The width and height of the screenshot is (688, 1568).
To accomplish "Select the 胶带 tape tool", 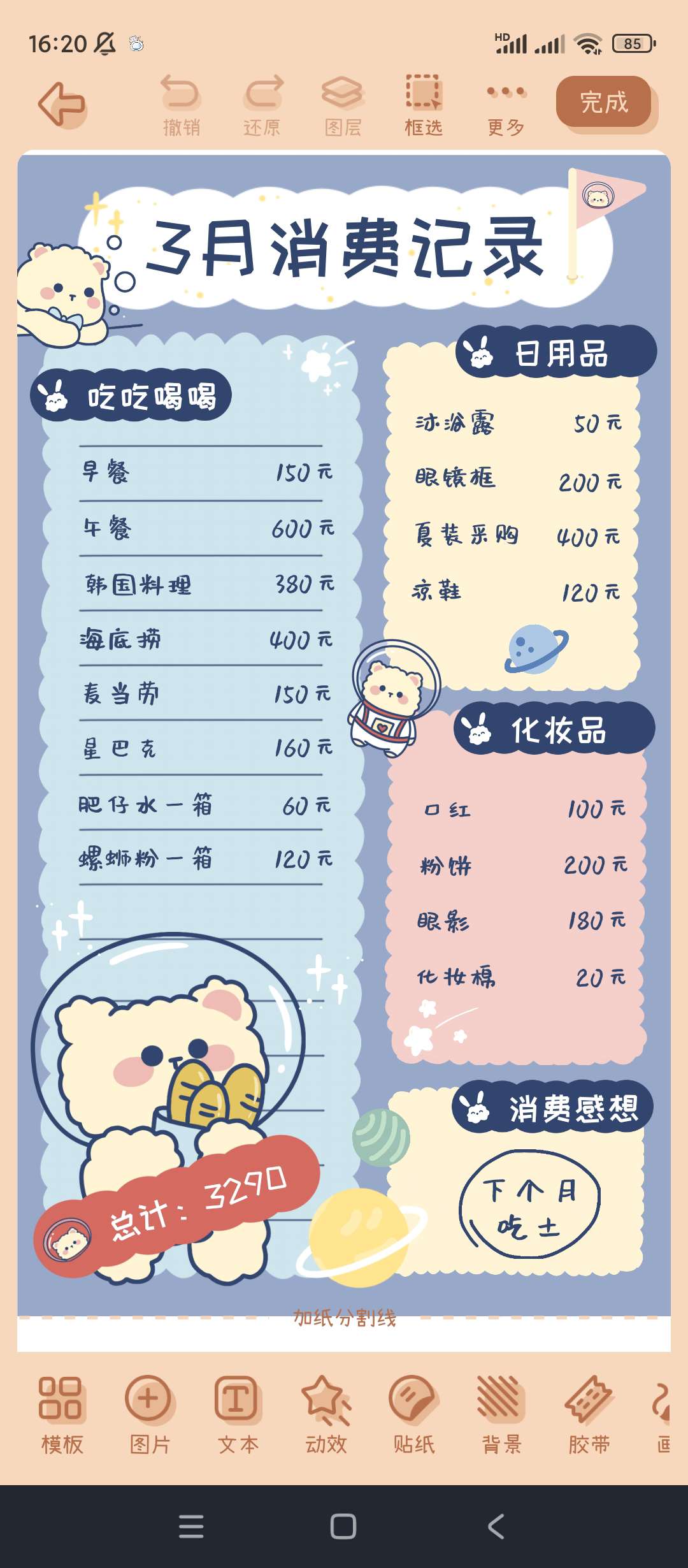I will [589, 1415].
